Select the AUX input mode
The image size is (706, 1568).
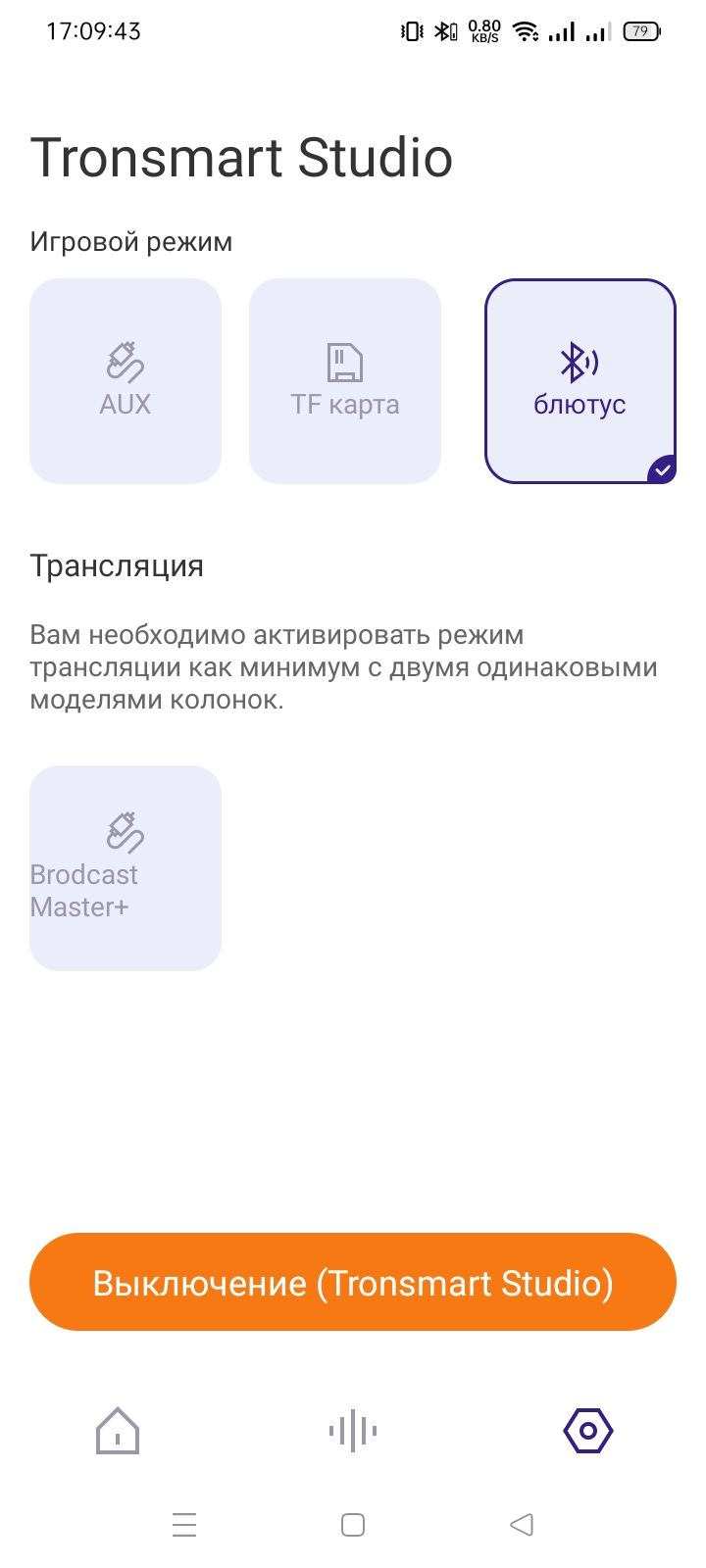point(126,381)
